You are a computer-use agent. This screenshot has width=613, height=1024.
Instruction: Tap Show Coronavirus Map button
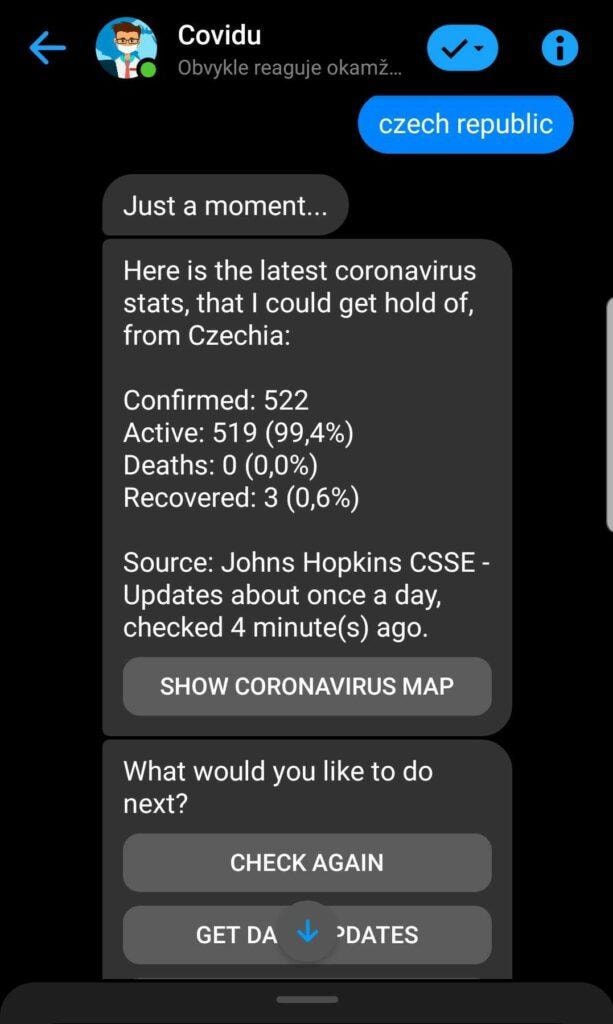[x=307, y=686]
